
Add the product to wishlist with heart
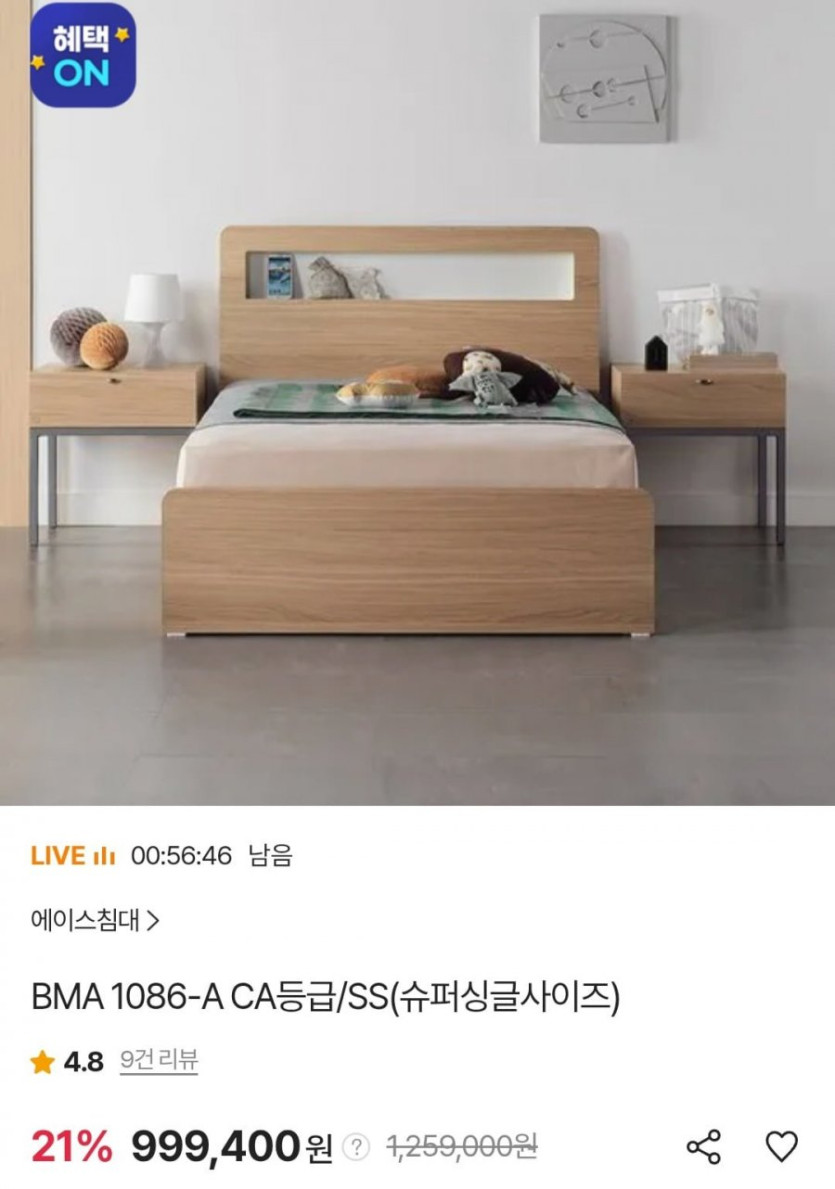(781, 1146)
